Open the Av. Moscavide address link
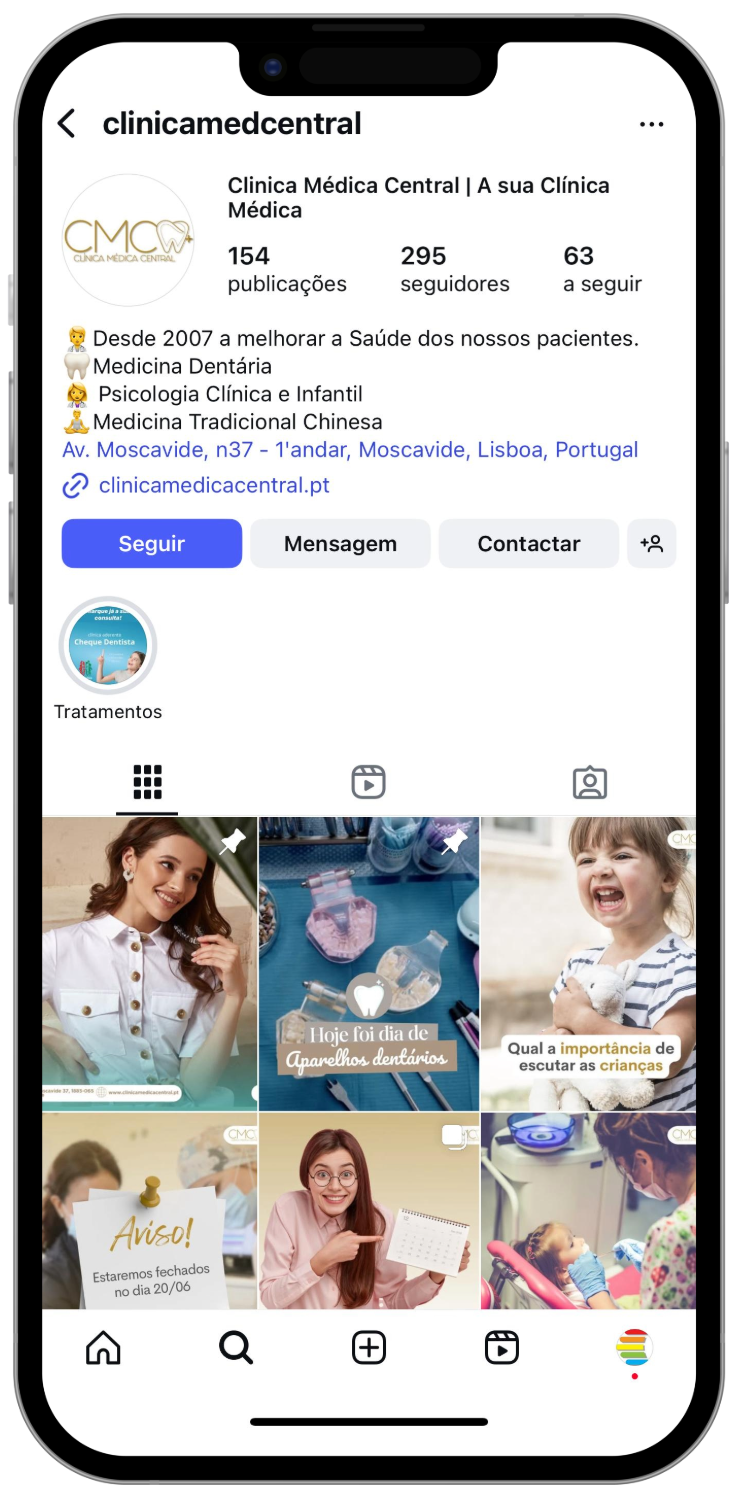Viewport: 740px width, 1494px height. tap(350, 450)
